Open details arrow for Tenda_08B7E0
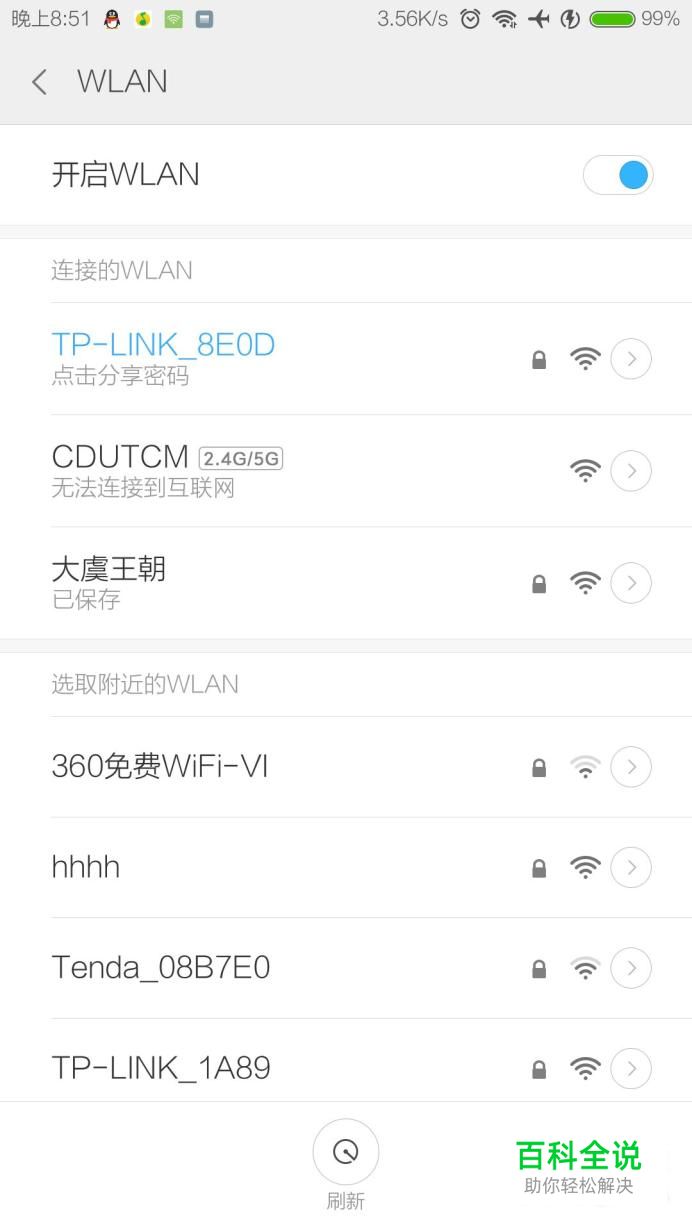This screenshot has width=692, height=1230. coord(631,968)
